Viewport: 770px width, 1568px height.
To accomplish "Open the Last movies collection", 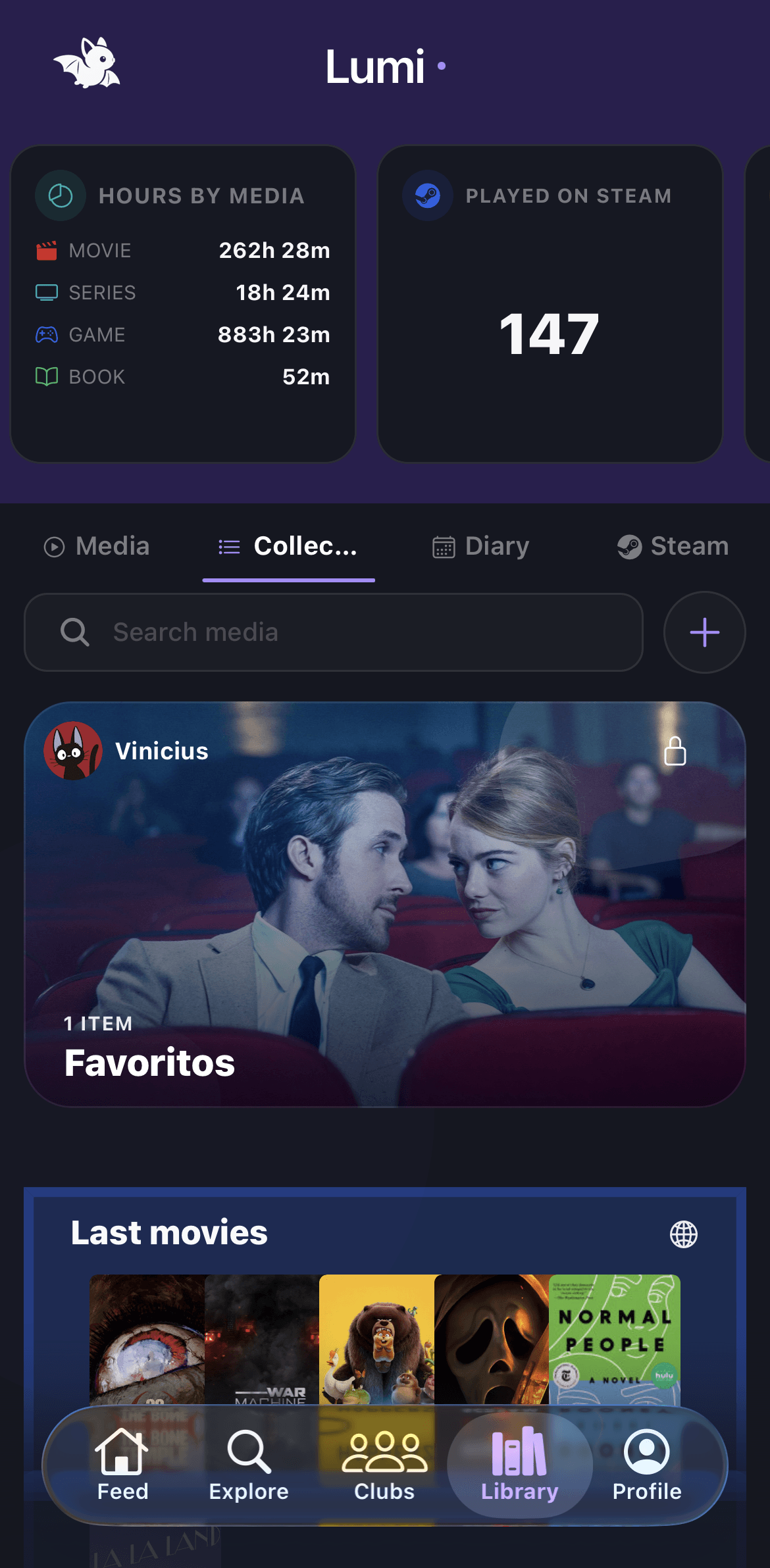I will [x=169, y=1233].
